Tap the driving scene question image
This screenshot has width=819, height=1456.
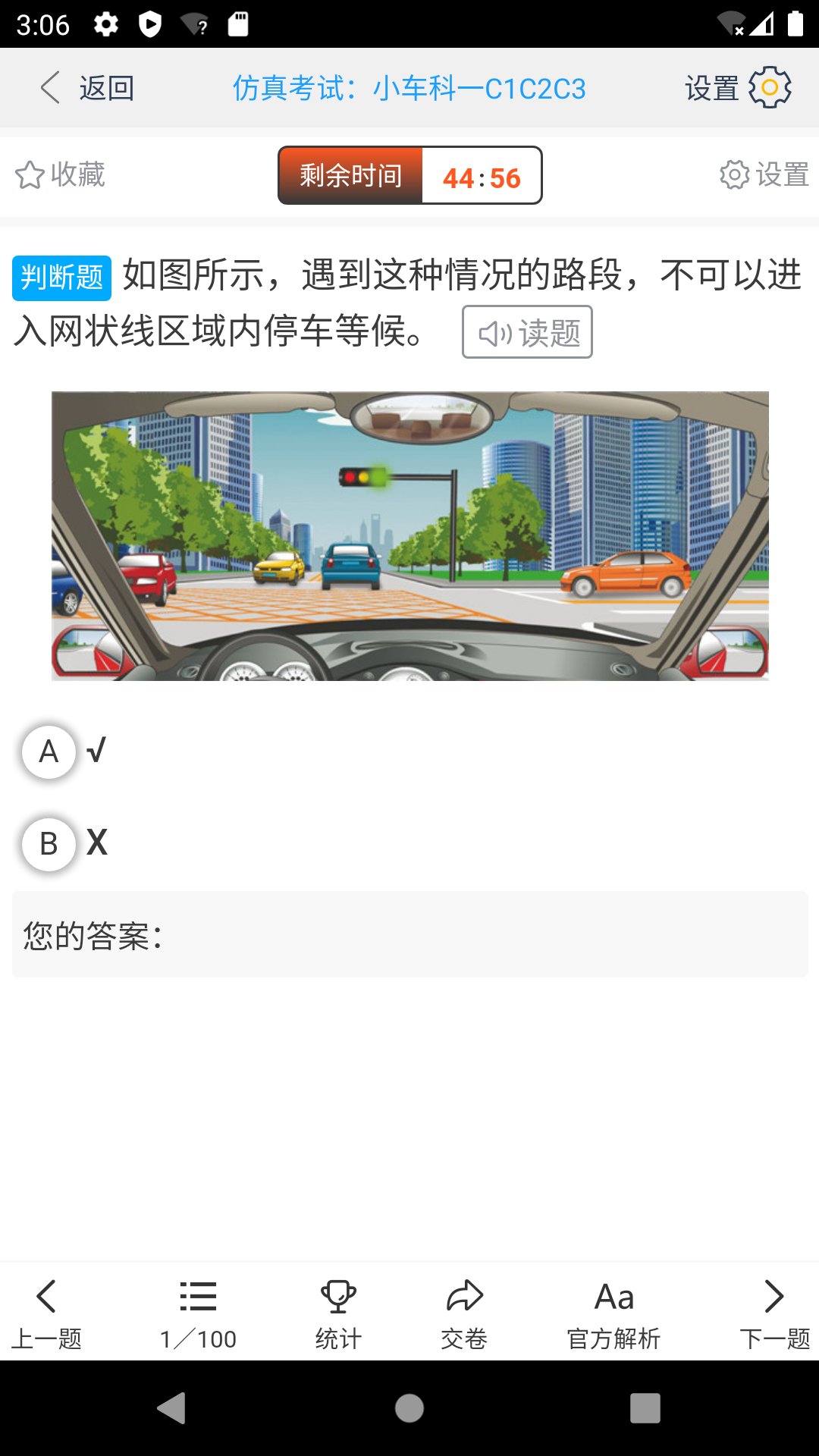click(x=410, y=535)
